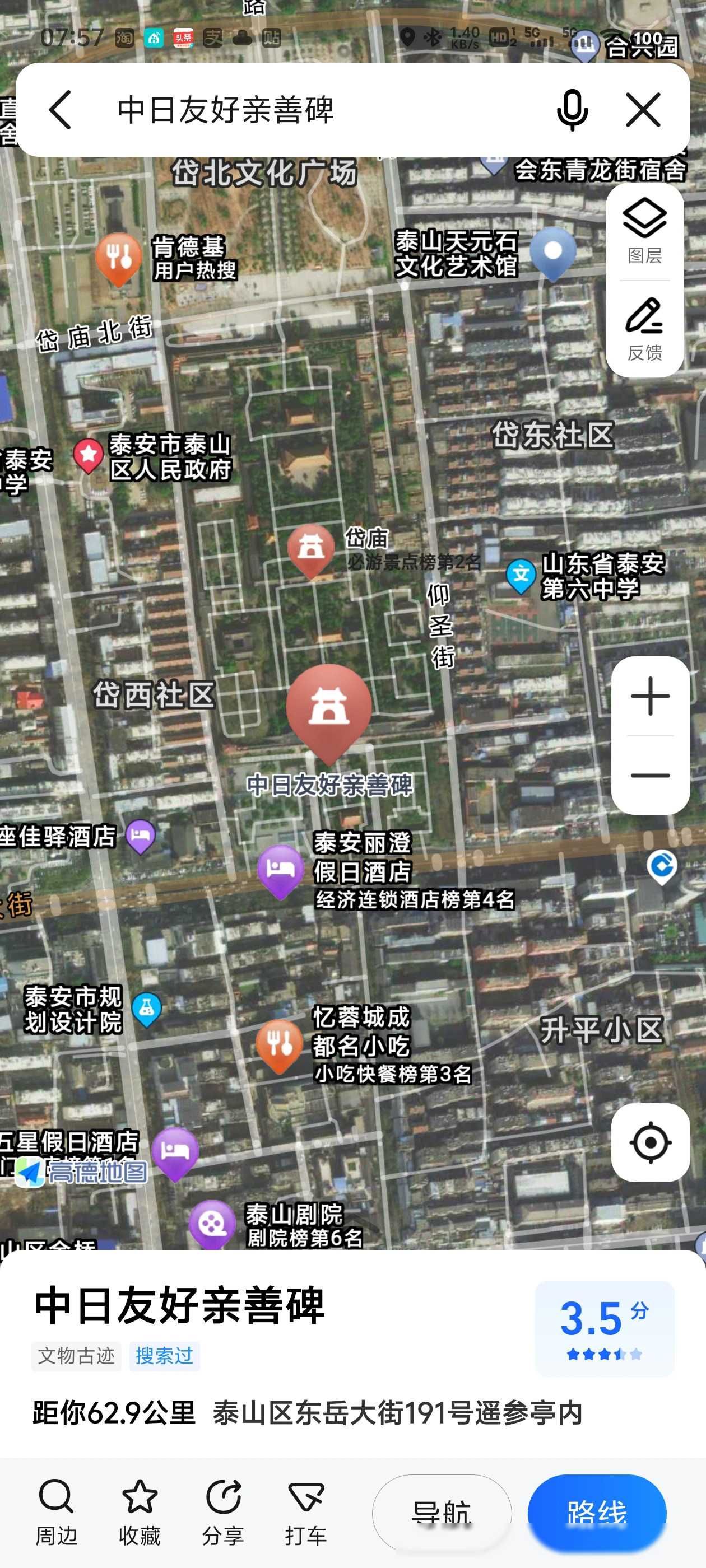Select the 泰安丽澄假日酒店 hotel pin
The image size is (706, 1568).
[x=280, y=869]
